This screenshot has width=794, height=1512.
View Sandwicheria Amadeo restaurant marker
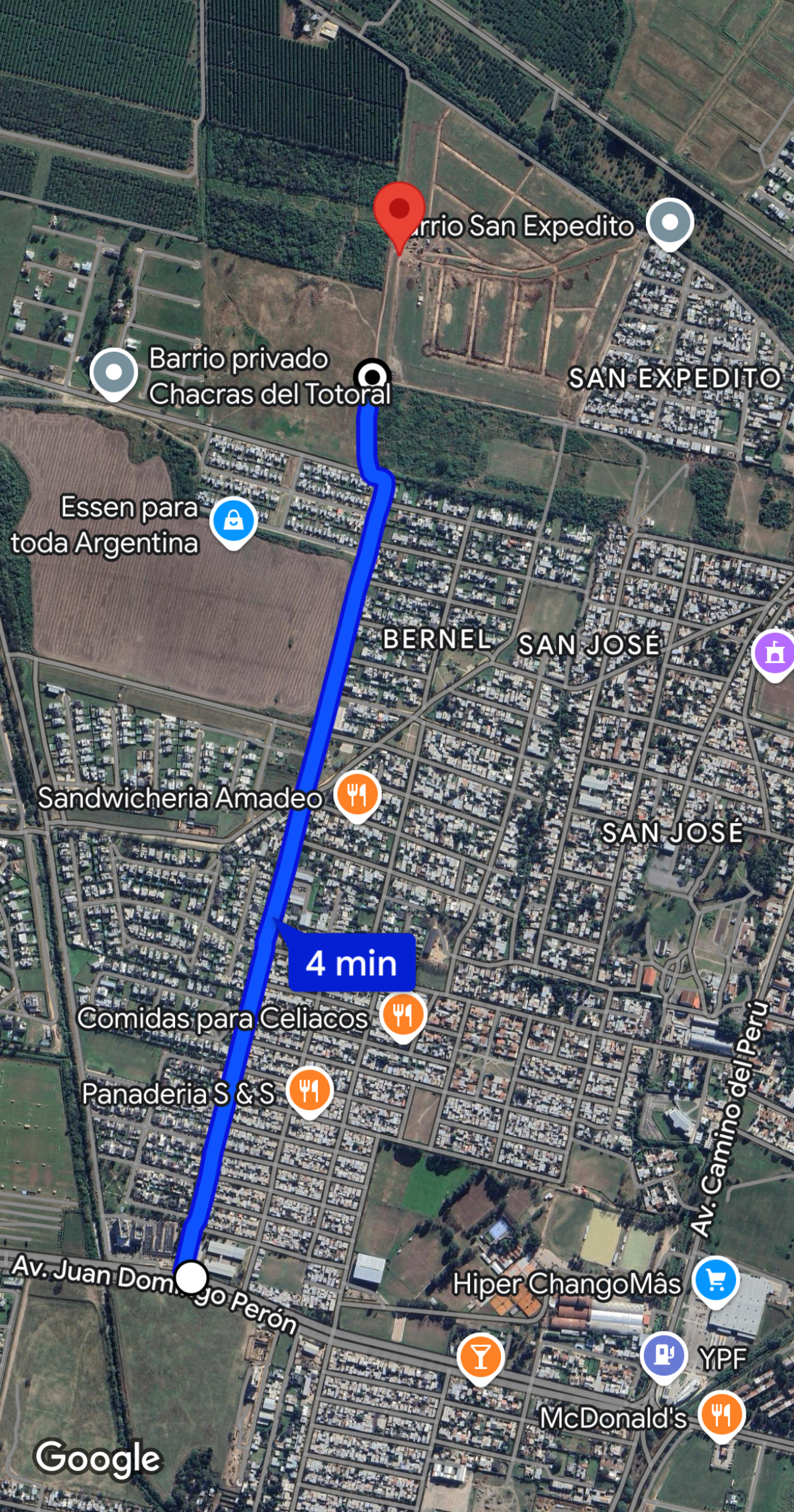(x=357, y=795)
